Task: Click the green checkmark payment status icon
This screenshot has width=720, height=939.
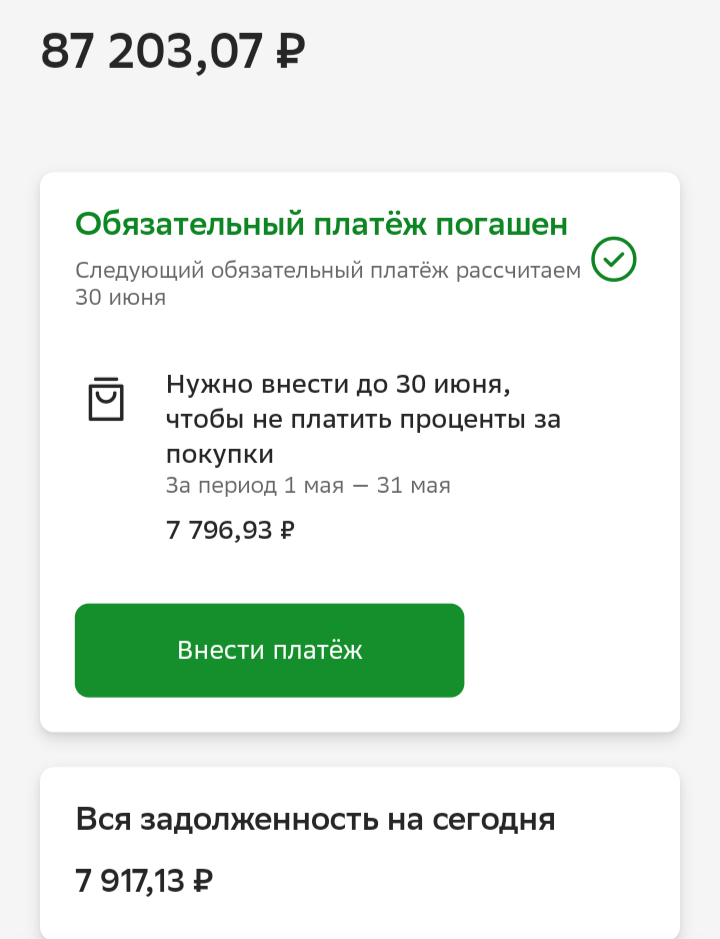Action: tap(614, 260)
